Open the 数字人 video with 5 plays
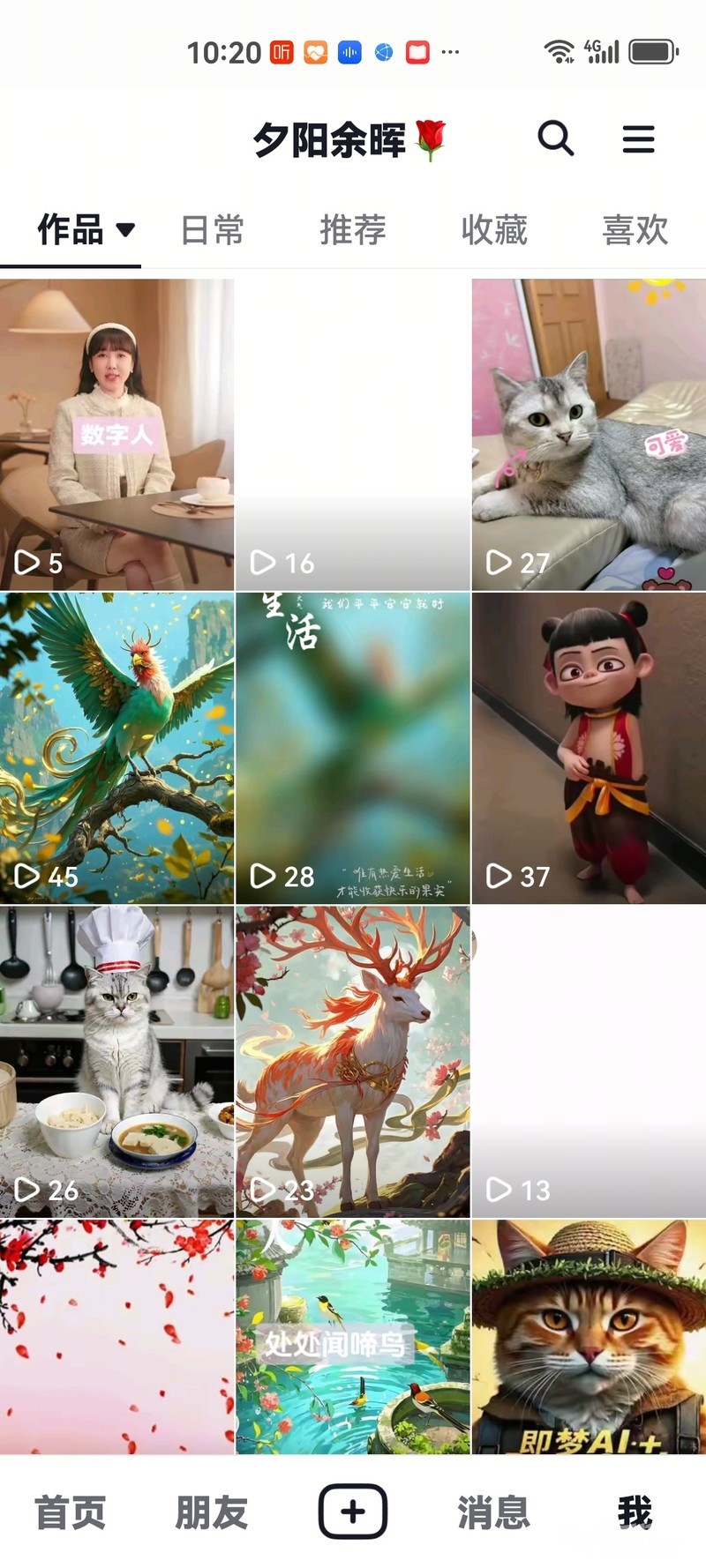Viewport: 706px width, 1568px height. point(116,435)
